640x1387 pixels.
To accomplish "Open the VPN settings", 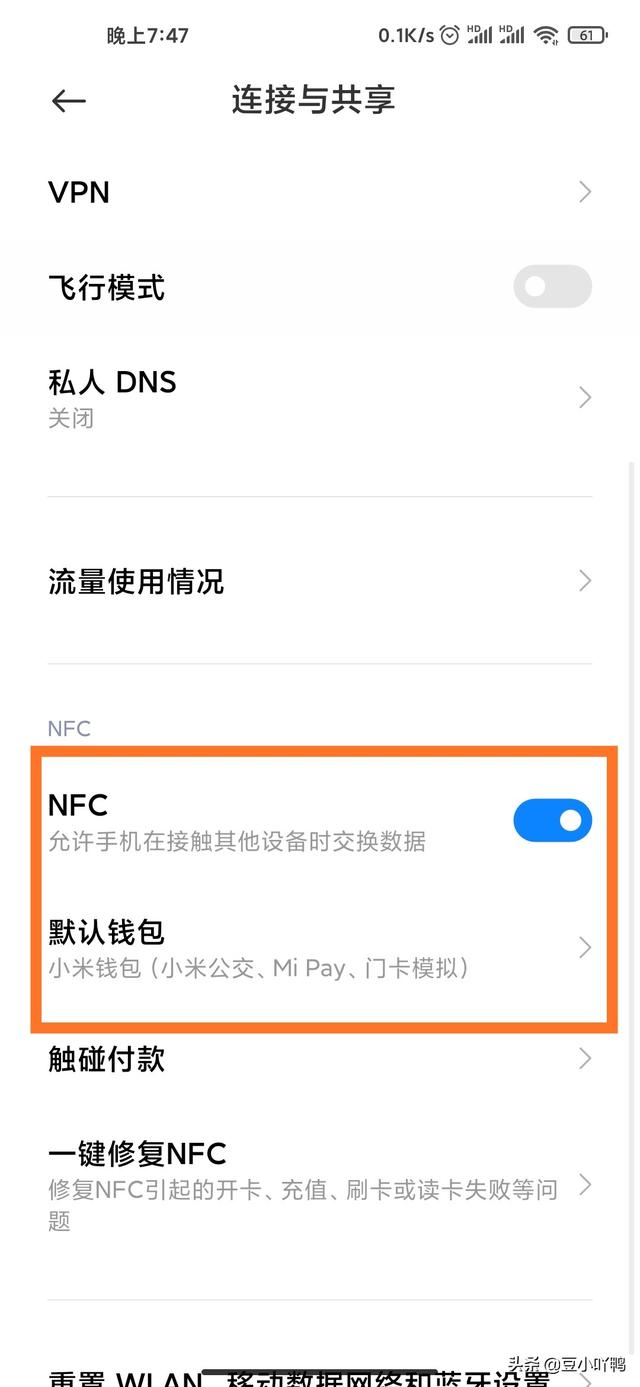I will tap(320, 192).
